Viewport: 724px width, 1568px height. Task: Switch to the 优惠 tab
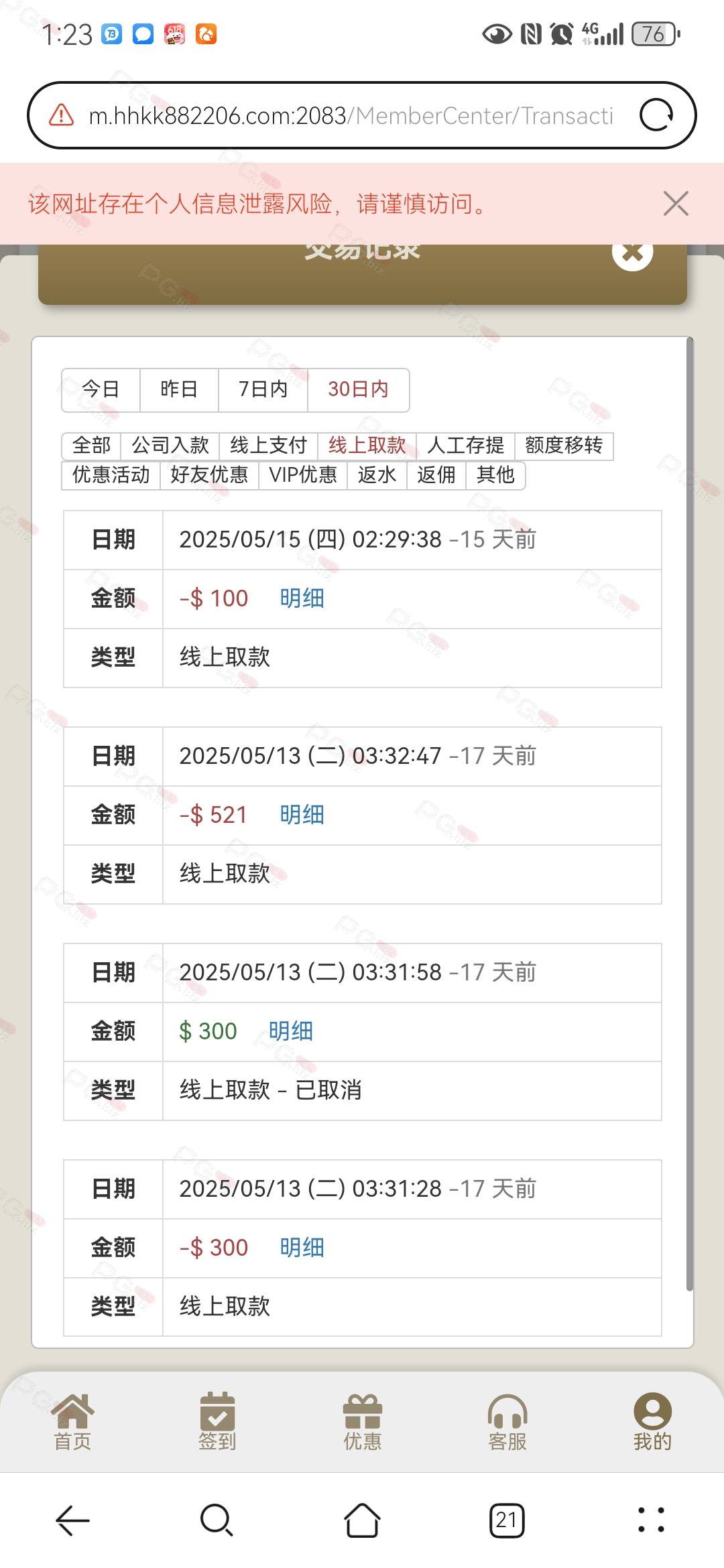363,1423
